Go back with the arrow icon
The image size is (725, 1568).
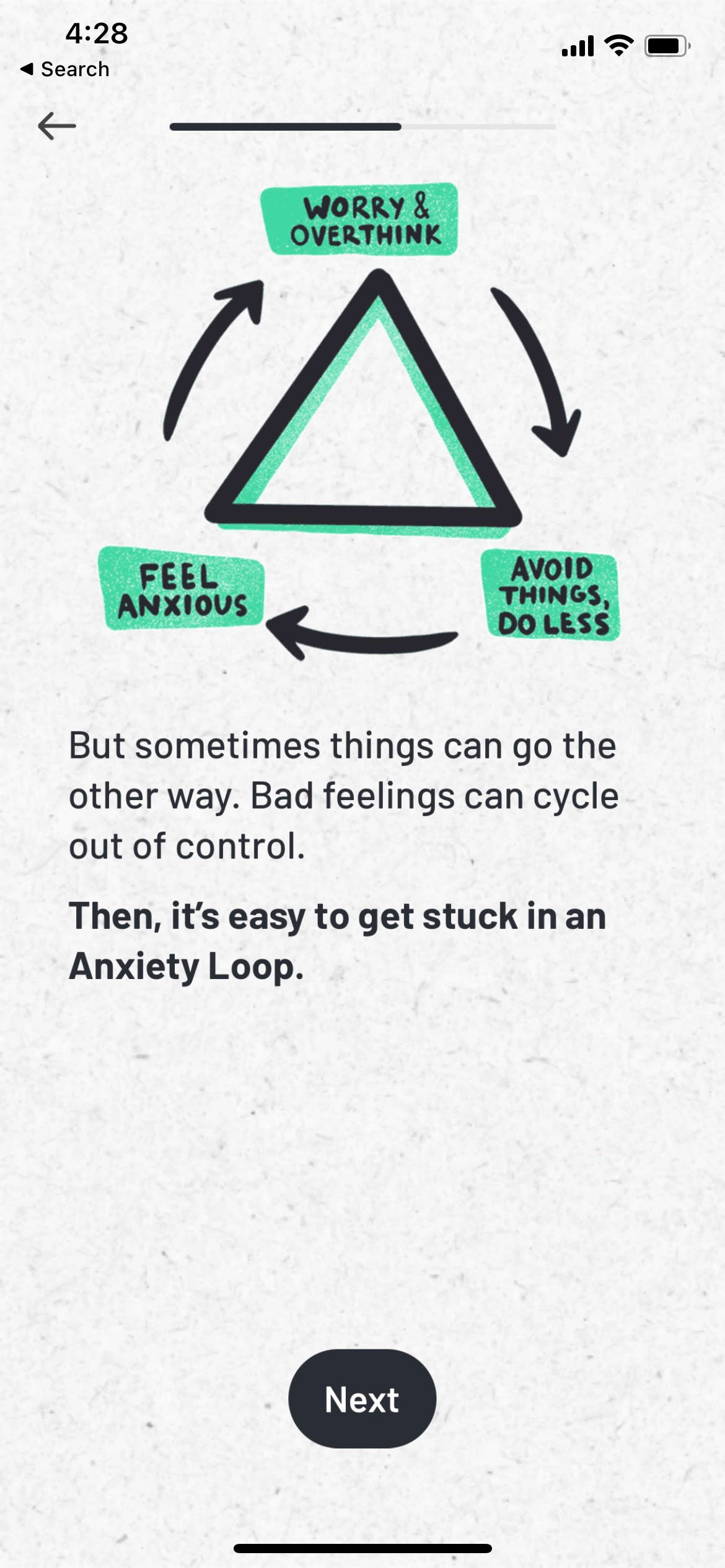pos(56,126)
